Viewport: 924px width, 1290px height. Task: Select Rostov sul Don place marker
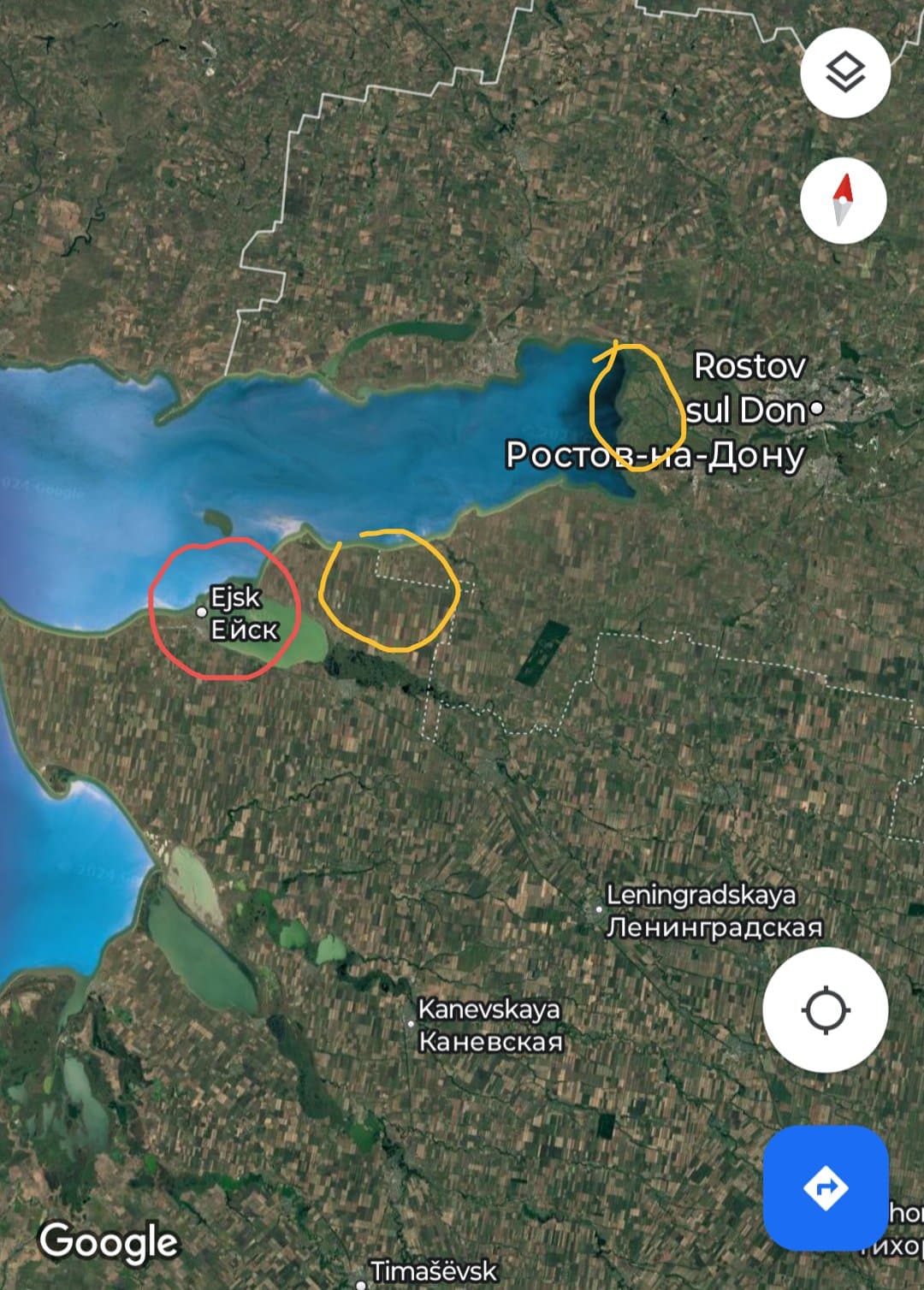click(816, 409)
